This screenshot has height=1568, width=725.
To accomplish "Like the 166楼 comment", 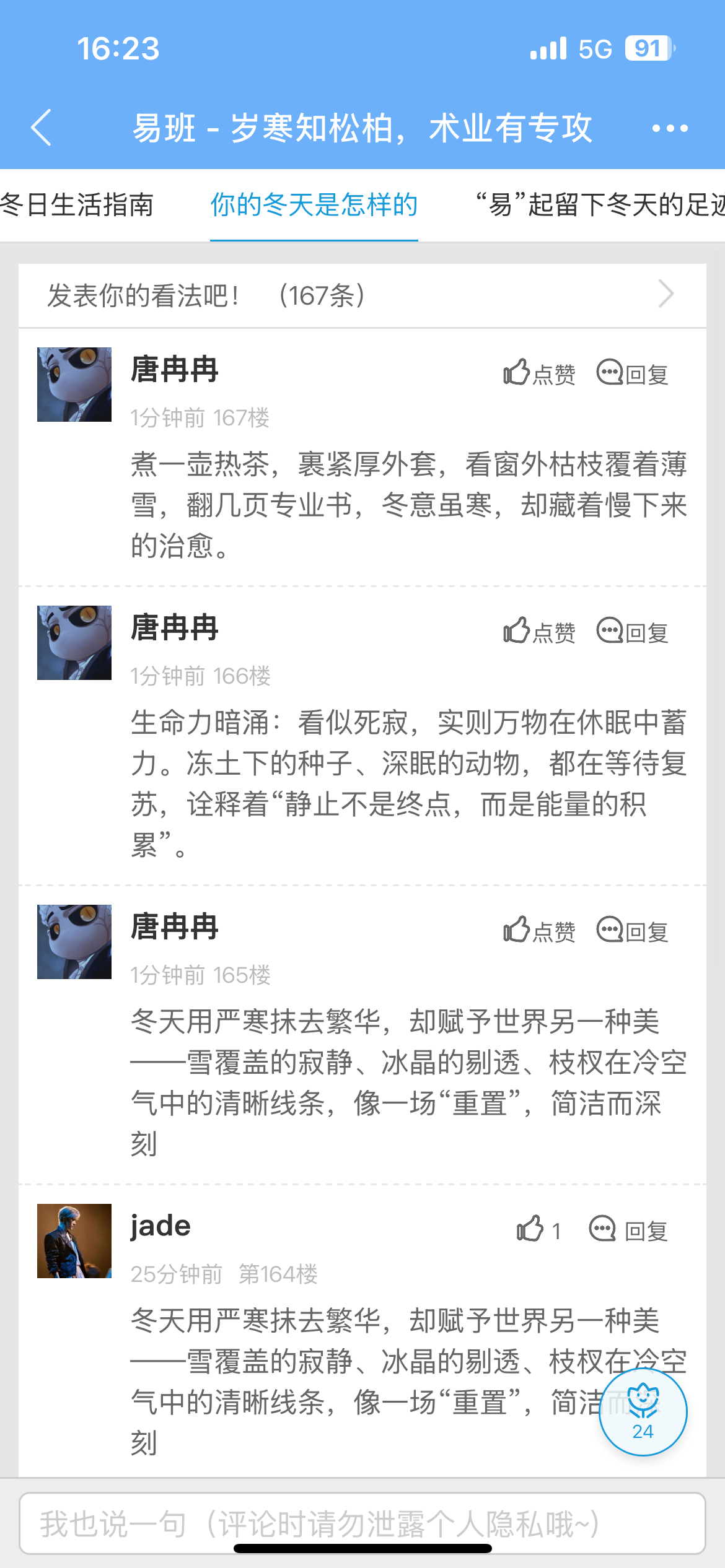I will click(539, 631).
